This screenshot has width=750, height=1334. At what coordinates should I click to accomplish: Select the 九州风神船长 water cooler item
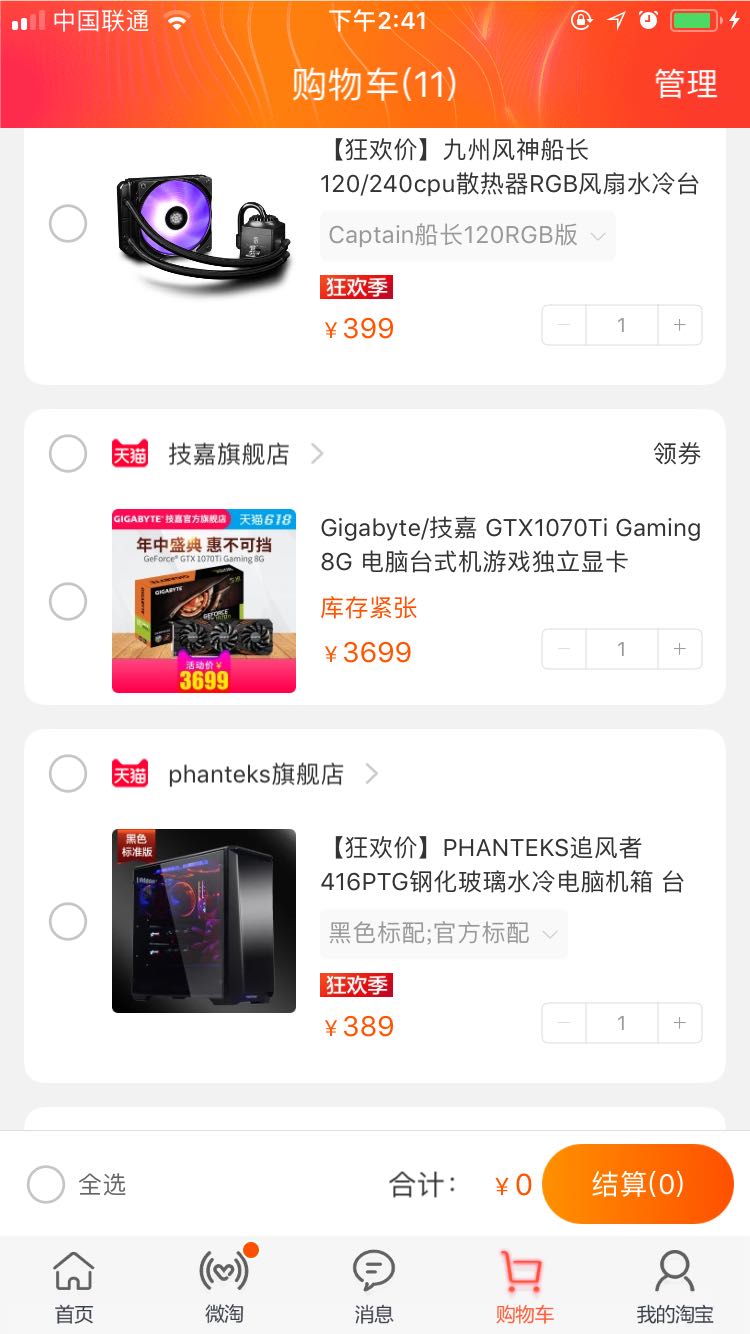68,224
